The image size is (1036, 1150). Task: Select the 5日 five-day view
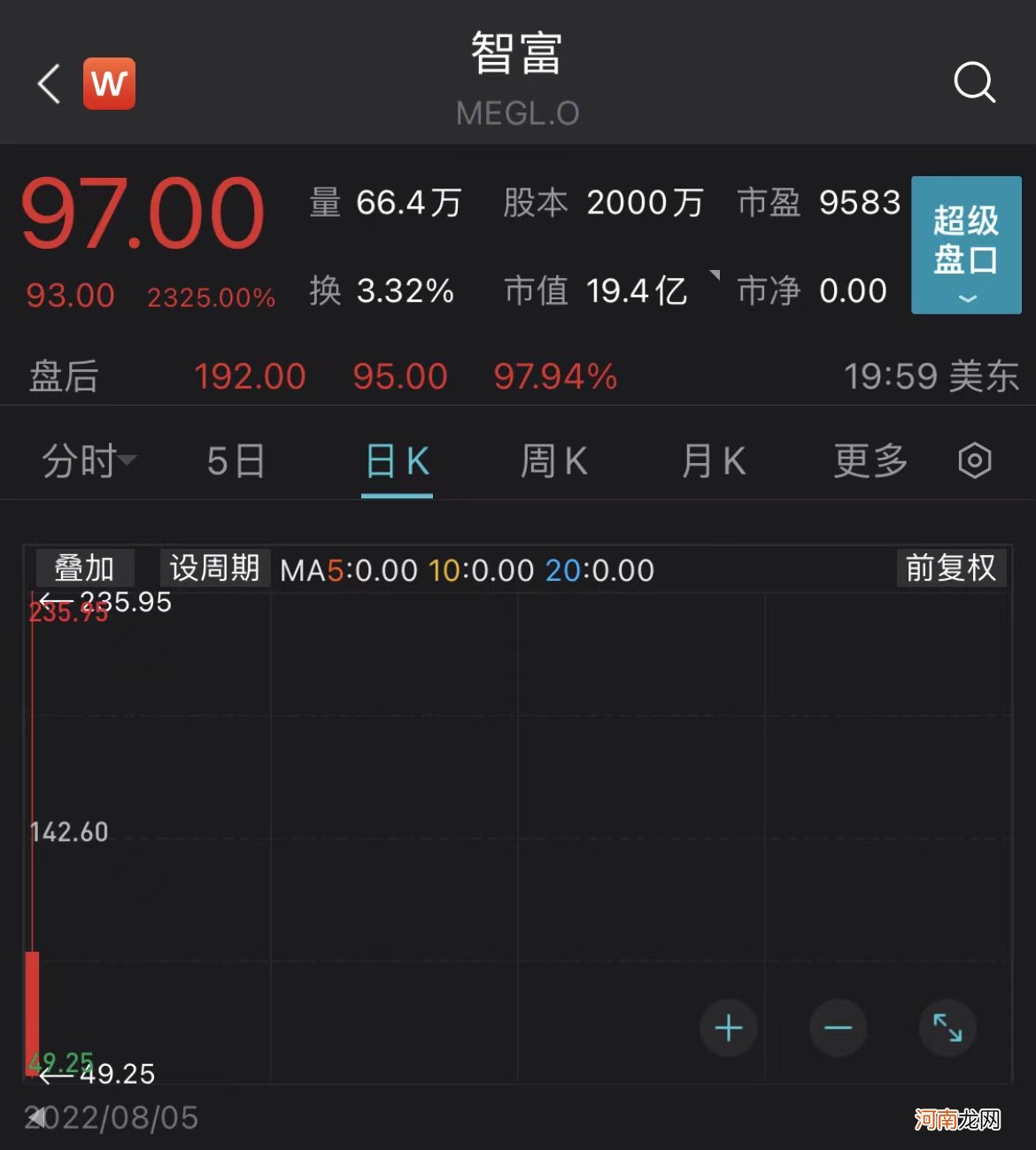[x=235, y=460]
